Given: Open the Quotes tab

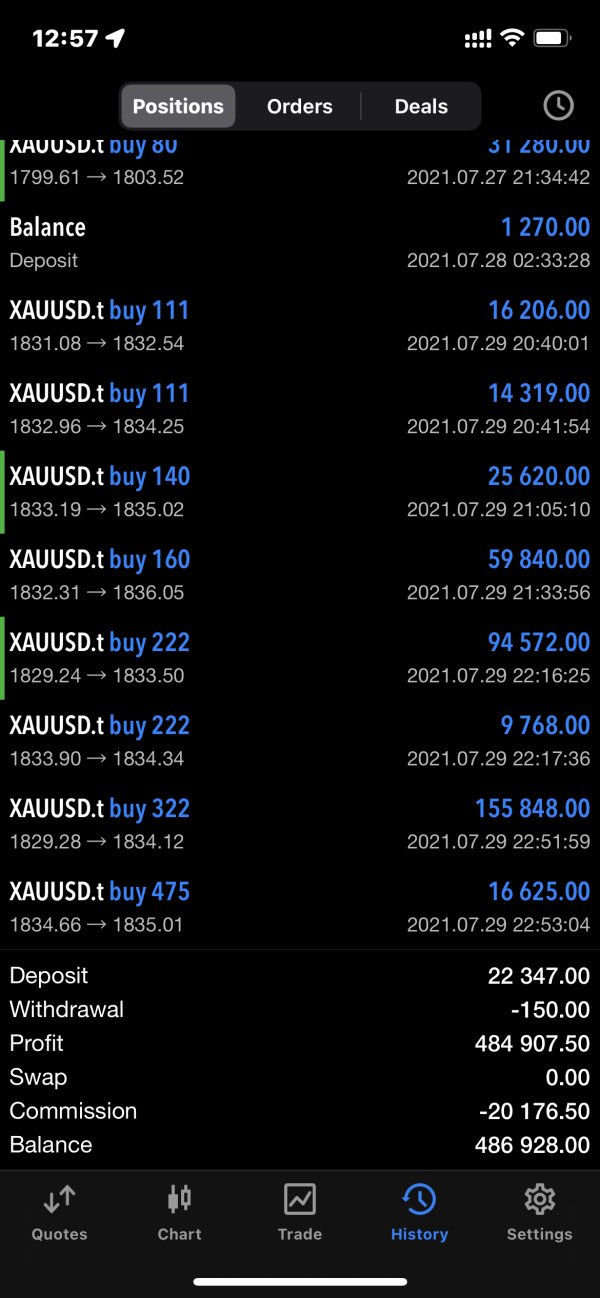Looking at the screenshot, I should 60,1212.
